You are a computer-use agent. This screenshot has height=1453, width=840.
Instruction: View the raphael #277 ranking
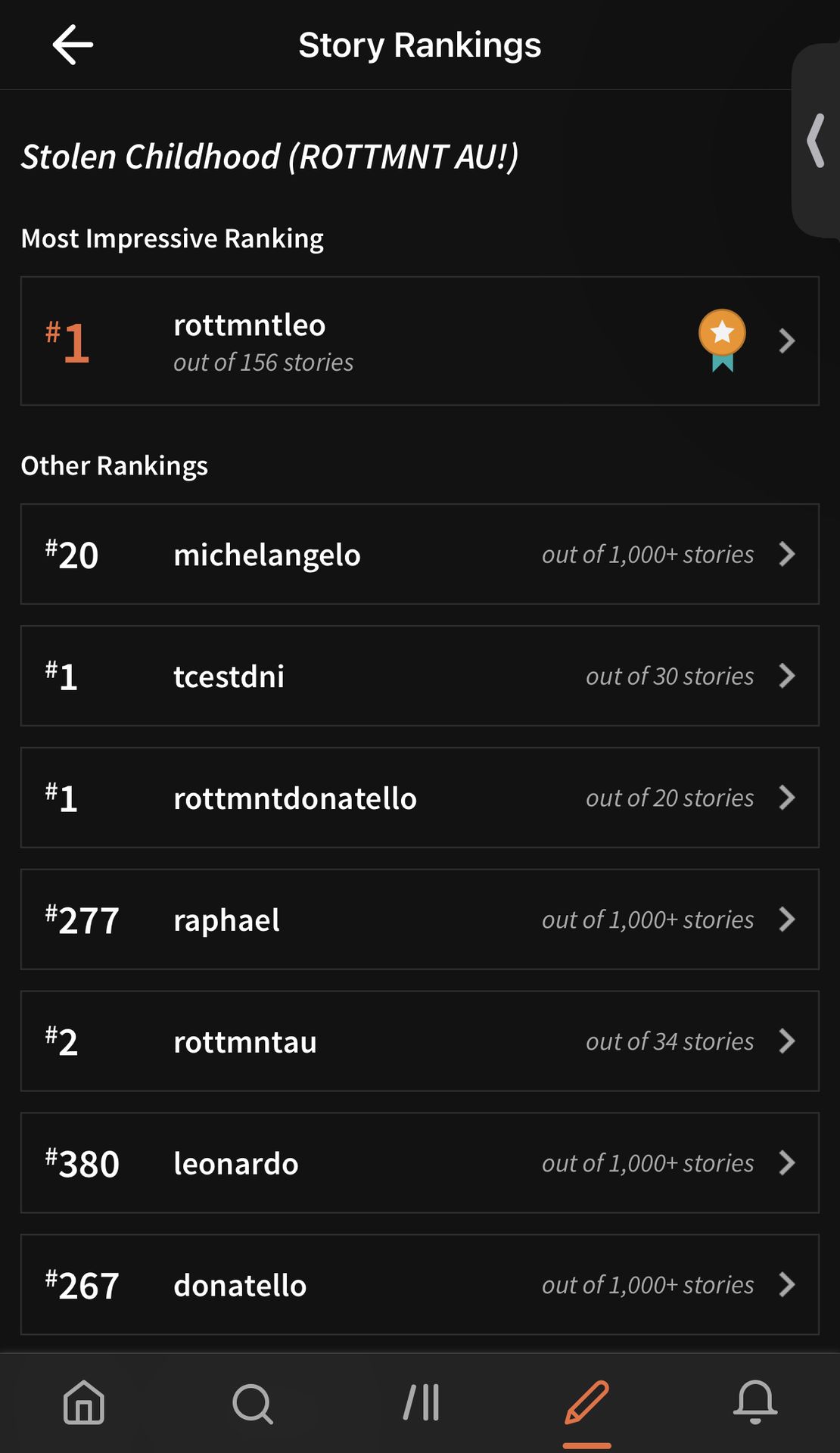[420, 919]
